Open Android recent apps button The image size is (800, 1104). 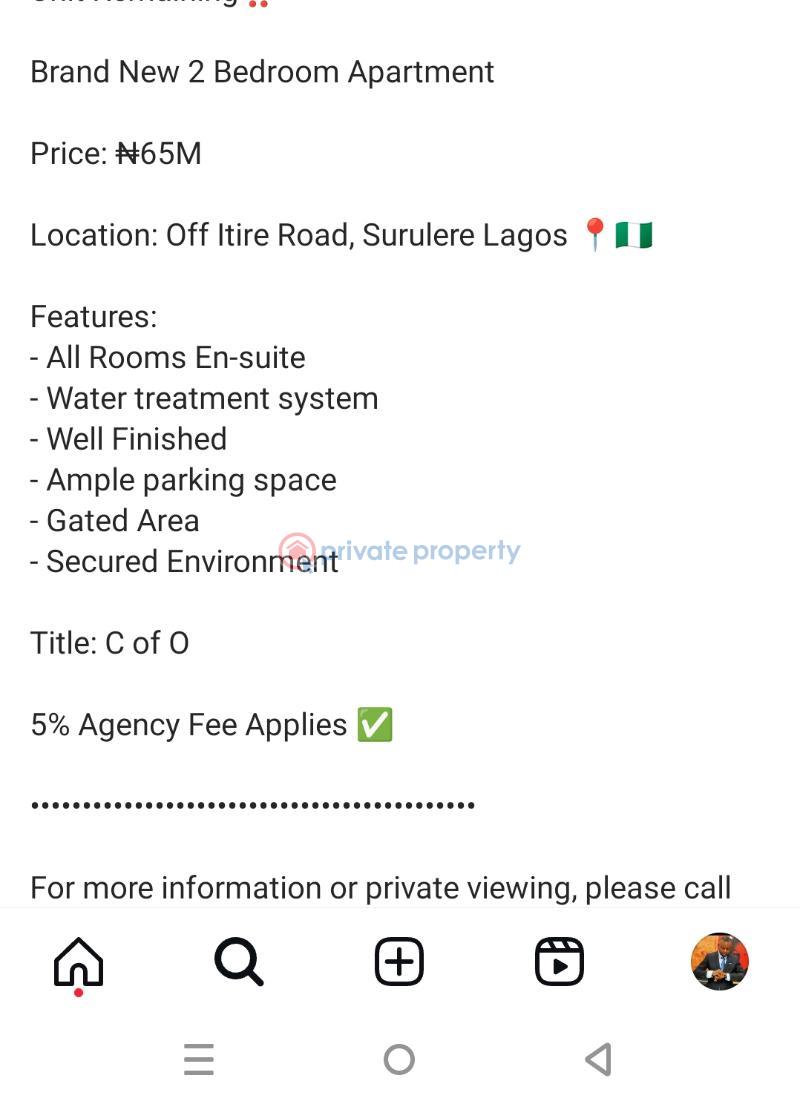(199, 1060)
